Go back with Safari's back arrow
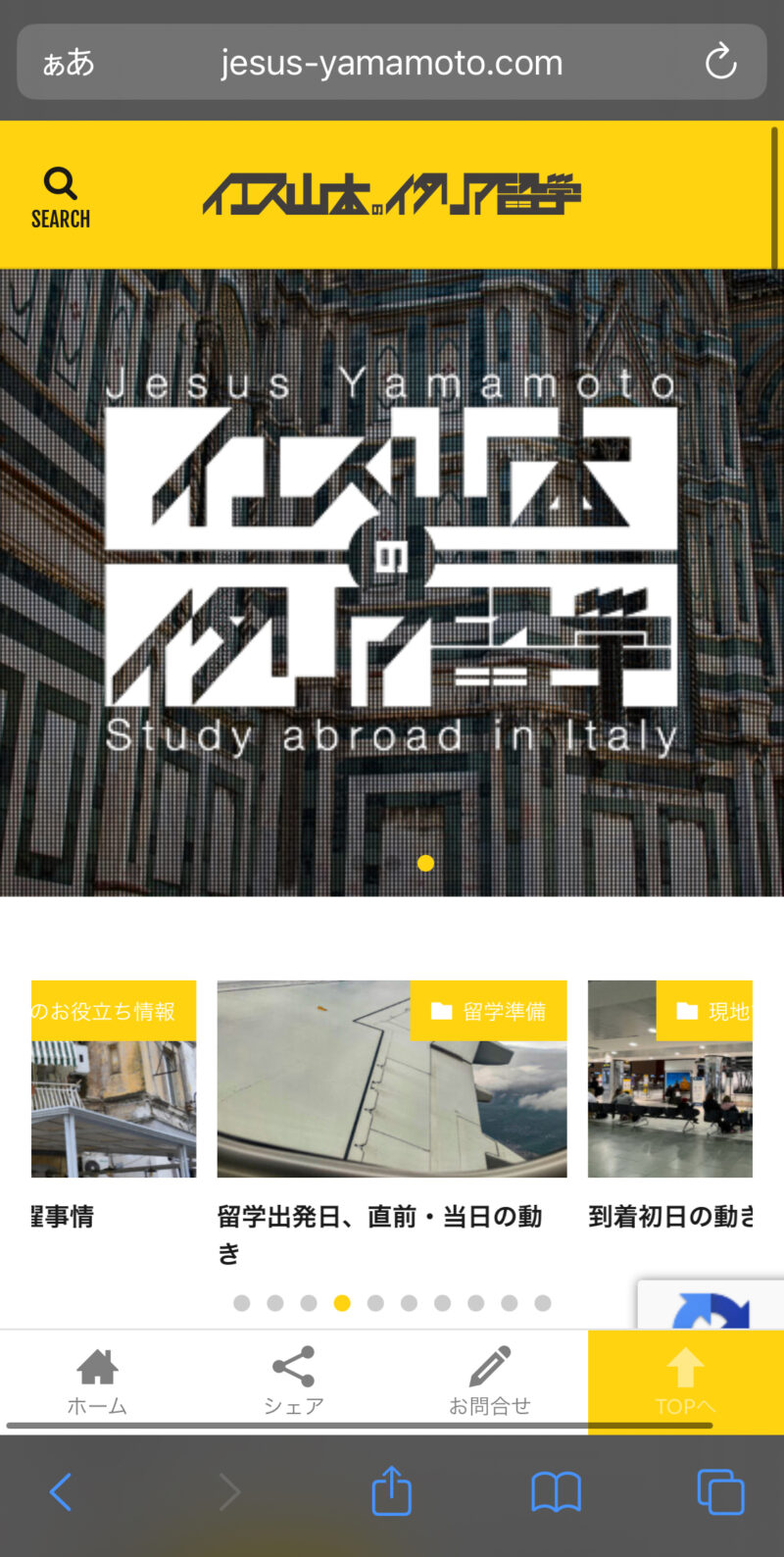Viewport: 784px width, 1557px height. click(x=61, y=1492)
